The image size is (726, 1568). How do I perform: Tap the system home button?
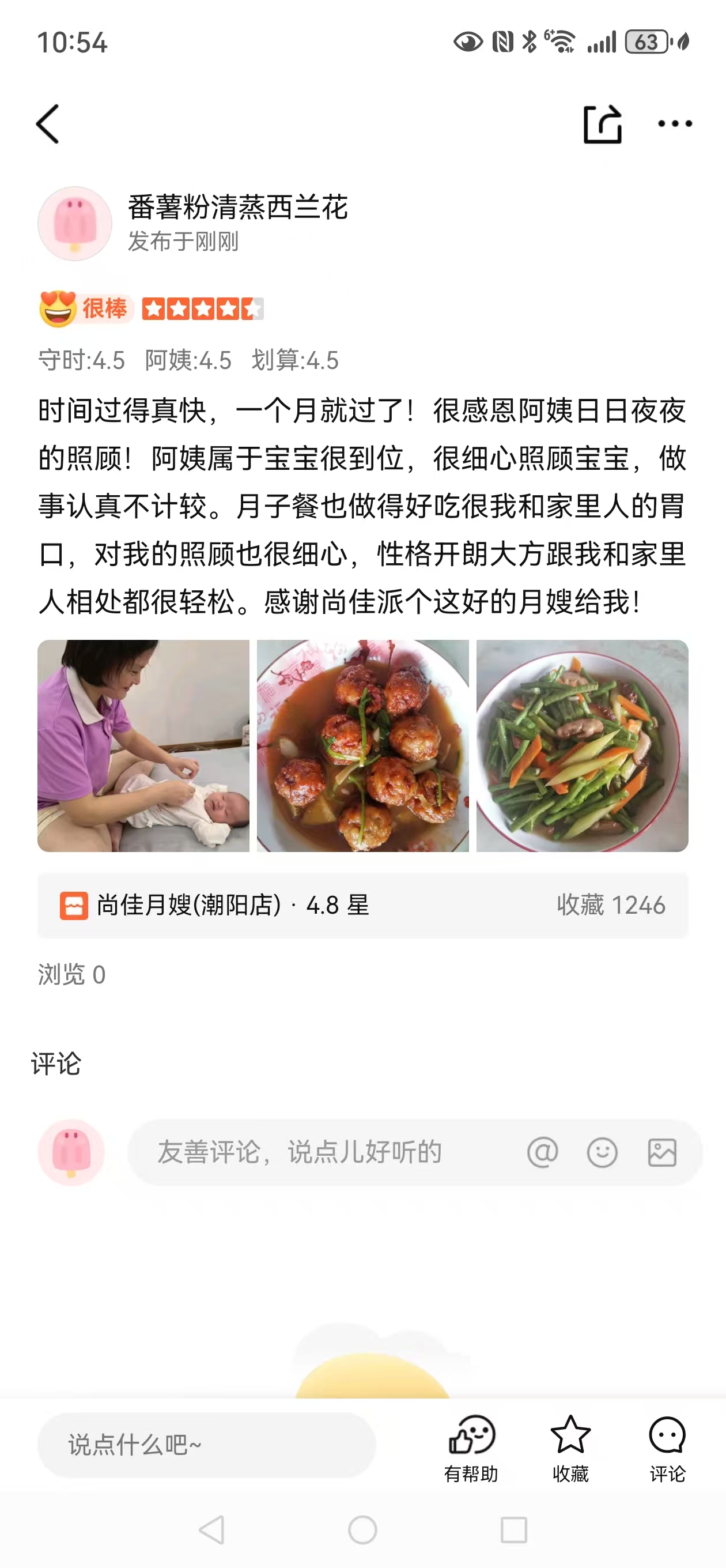(x=362, y=1529)
